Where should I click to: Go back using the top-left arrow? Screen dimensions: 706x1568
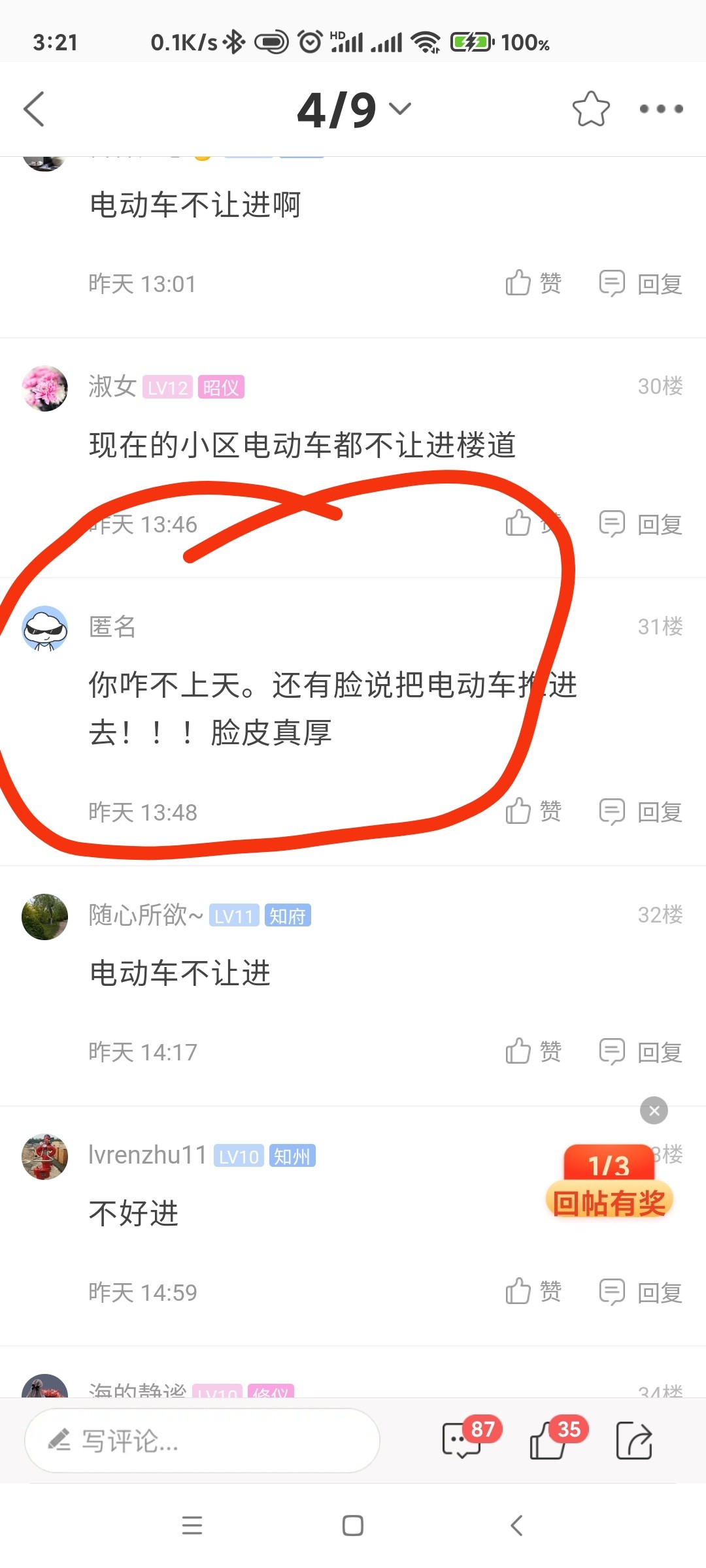coord(34,109)
